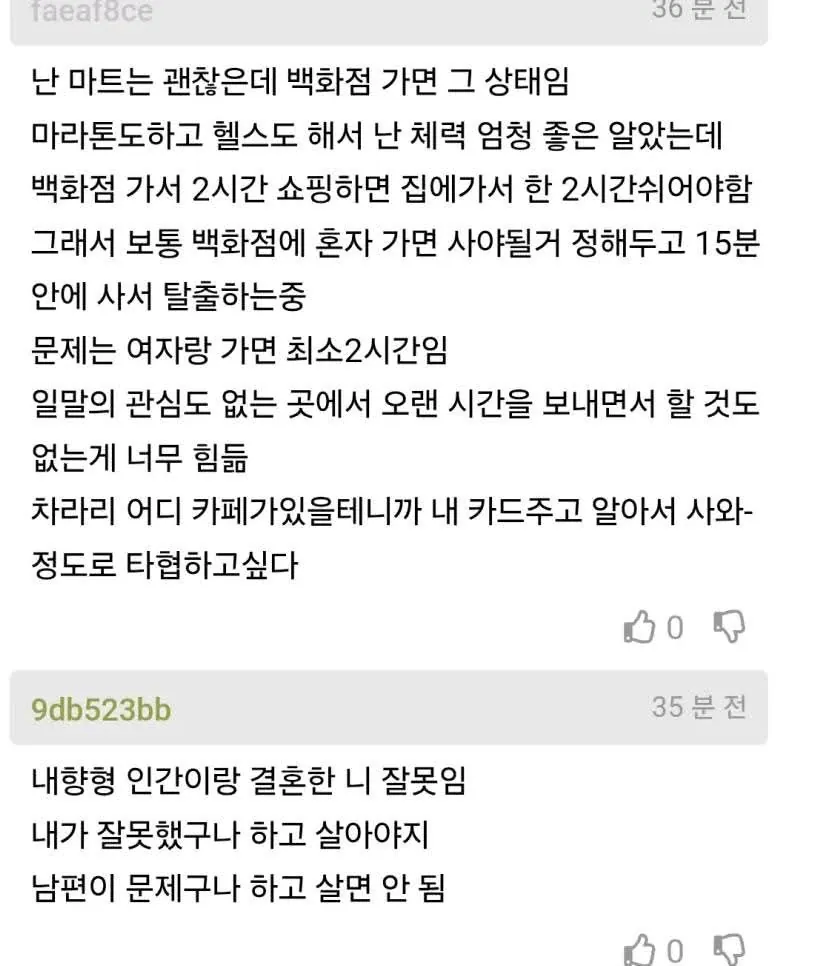
Task: Dislike the comment about 백화점 shopping
Action: (729, 627)
